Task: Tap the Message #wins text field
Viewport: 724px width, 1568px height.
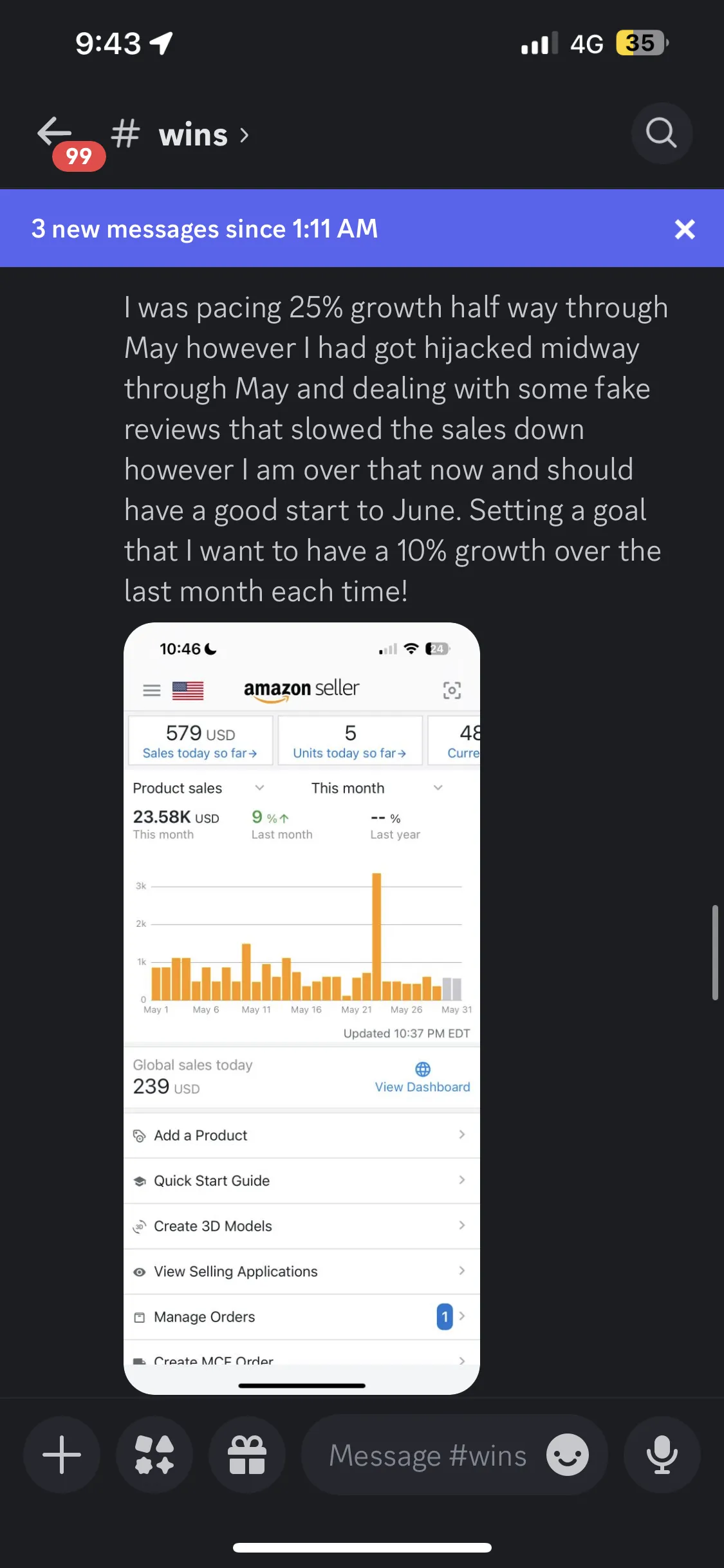Action: 428,1455
